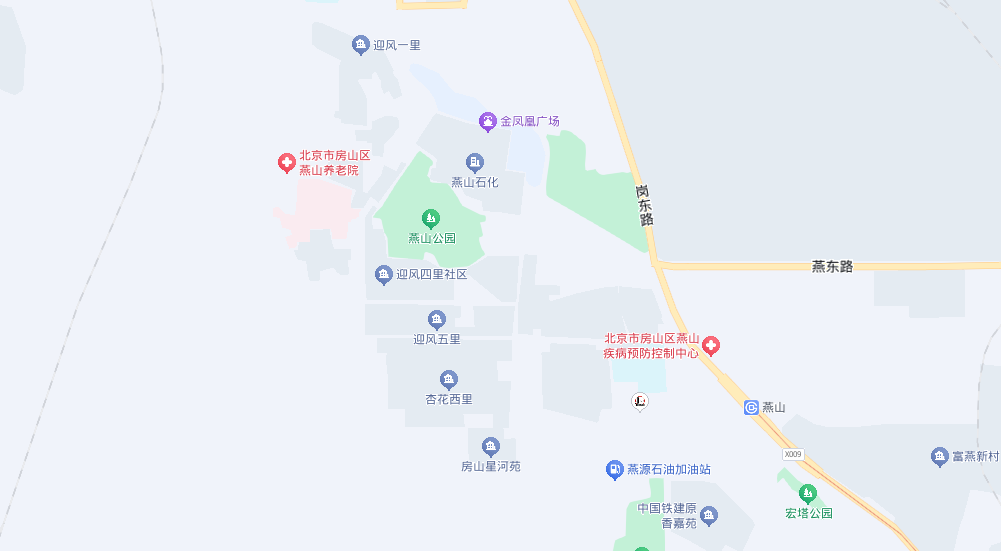Select the 燕山公园 park marker
This screenshot has width=1001, height=551.
(x=431, y=218)
